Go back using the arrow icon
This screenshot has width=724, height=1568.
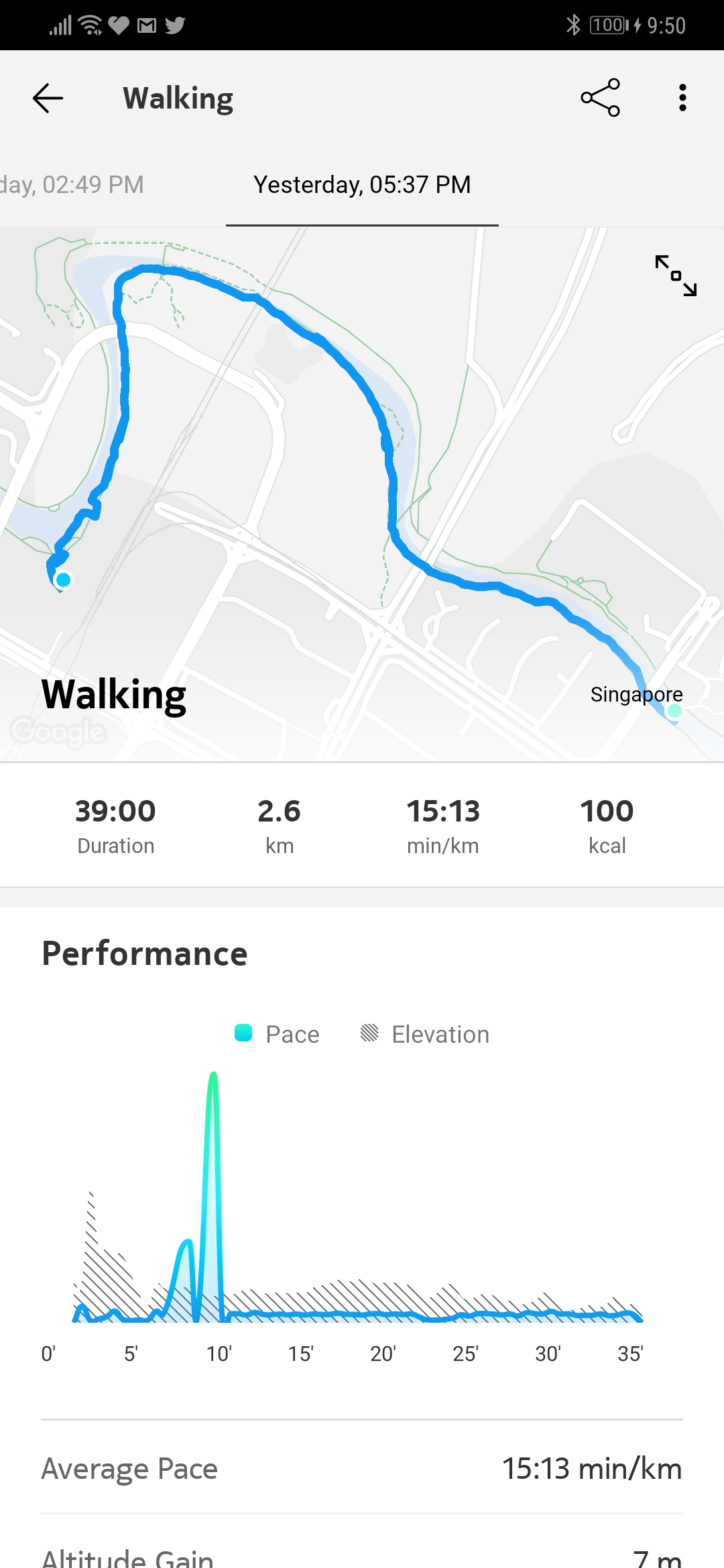[48, 99]
